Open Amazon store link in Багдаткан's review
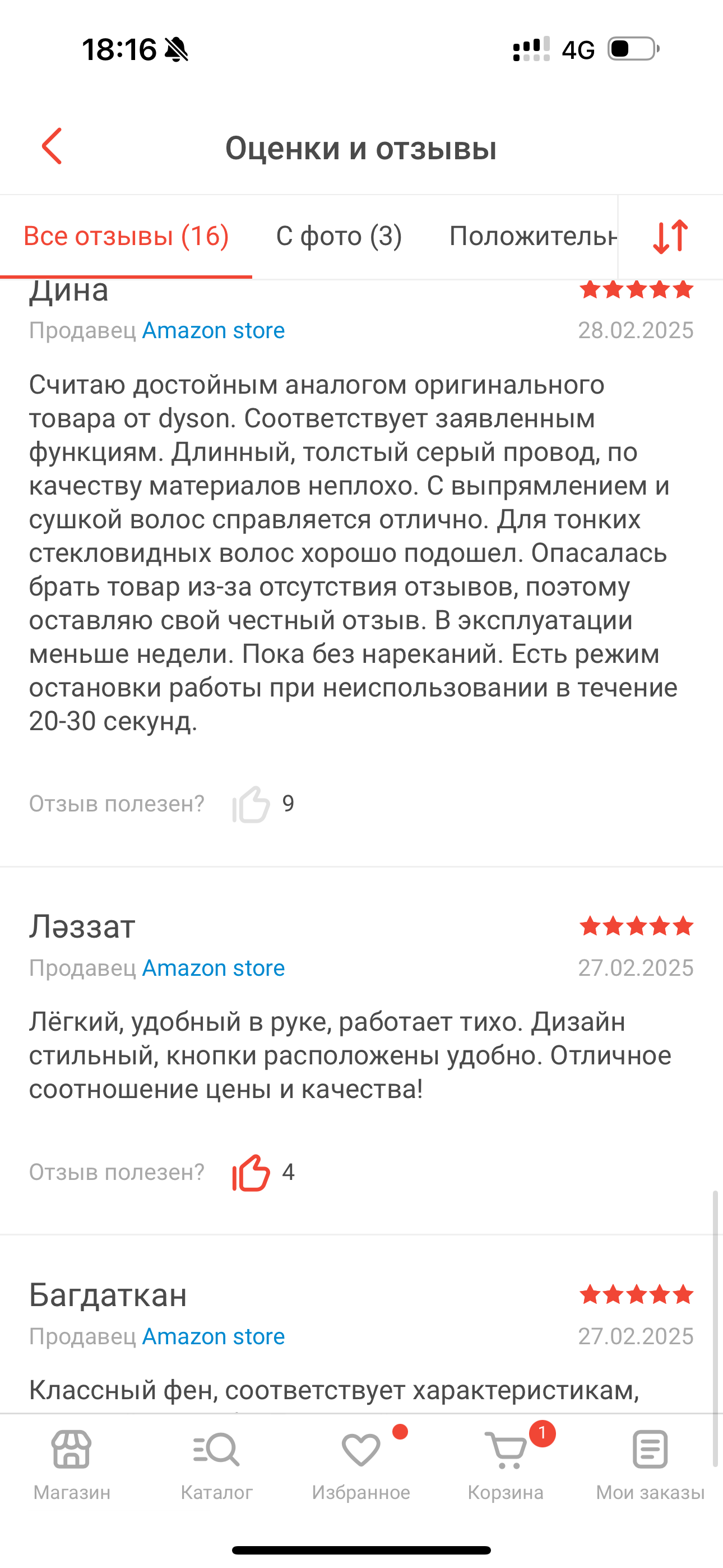 [x=213, y=1336]
